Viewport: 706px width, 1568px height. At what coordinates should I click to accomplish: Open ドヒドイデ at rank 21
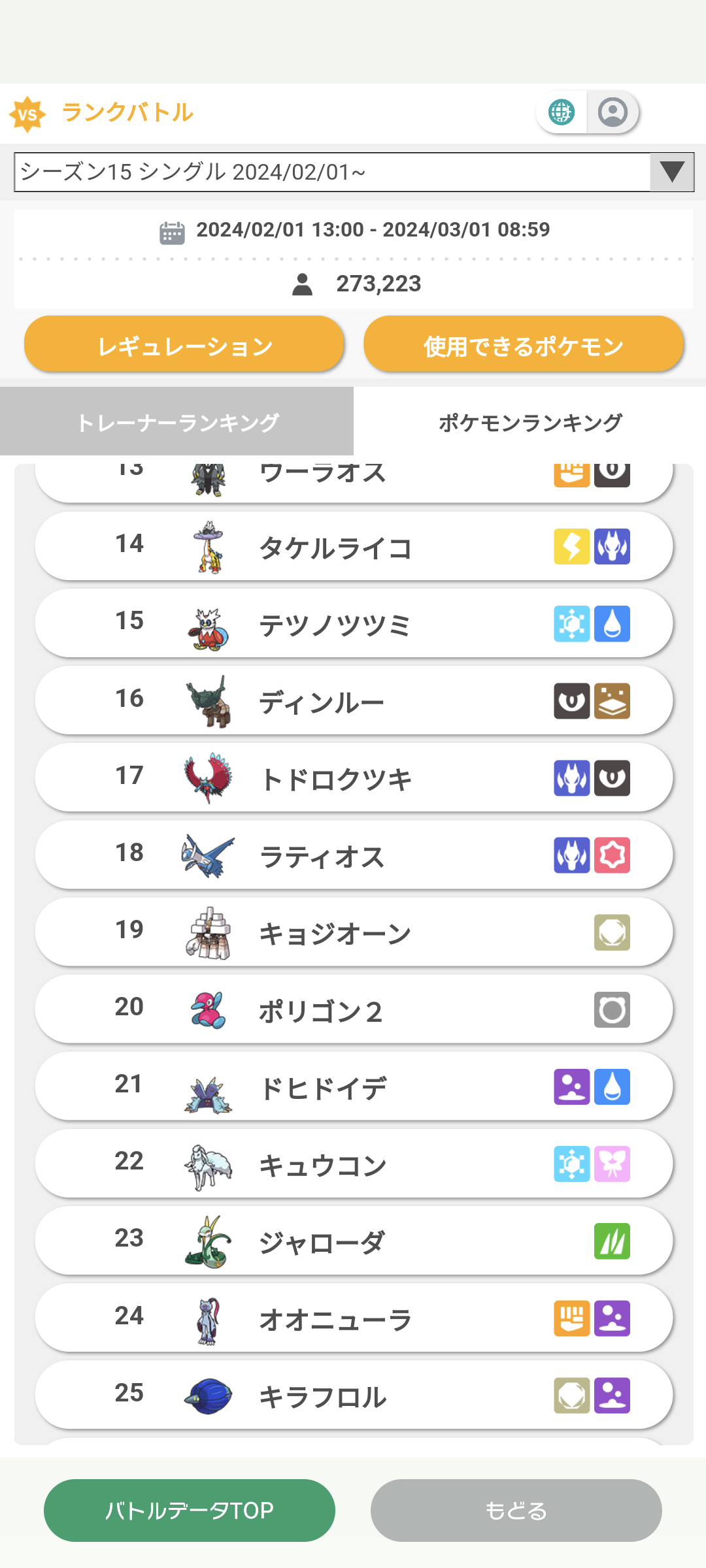tap(354, 1086)
